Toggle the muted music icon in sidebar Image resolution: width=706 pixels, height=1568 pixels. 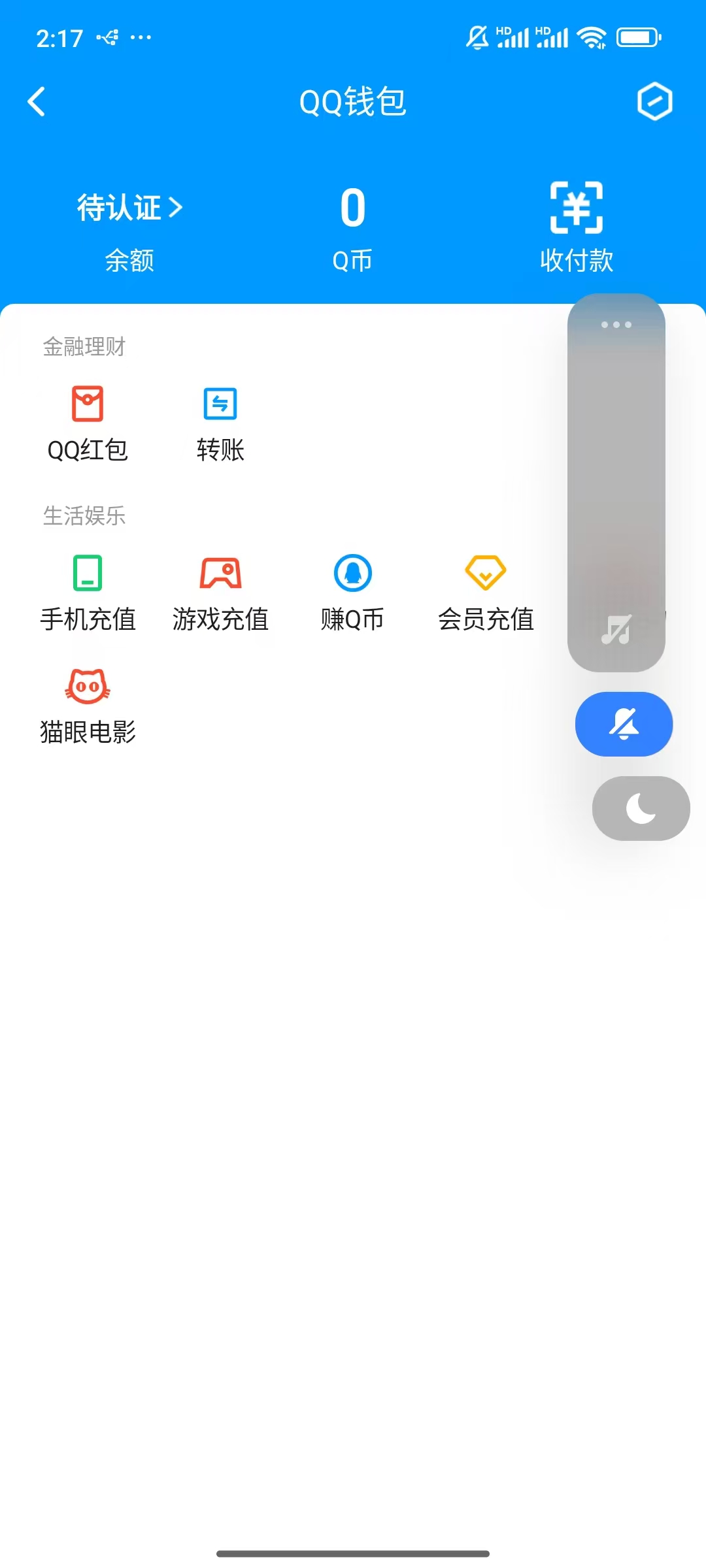617,630
